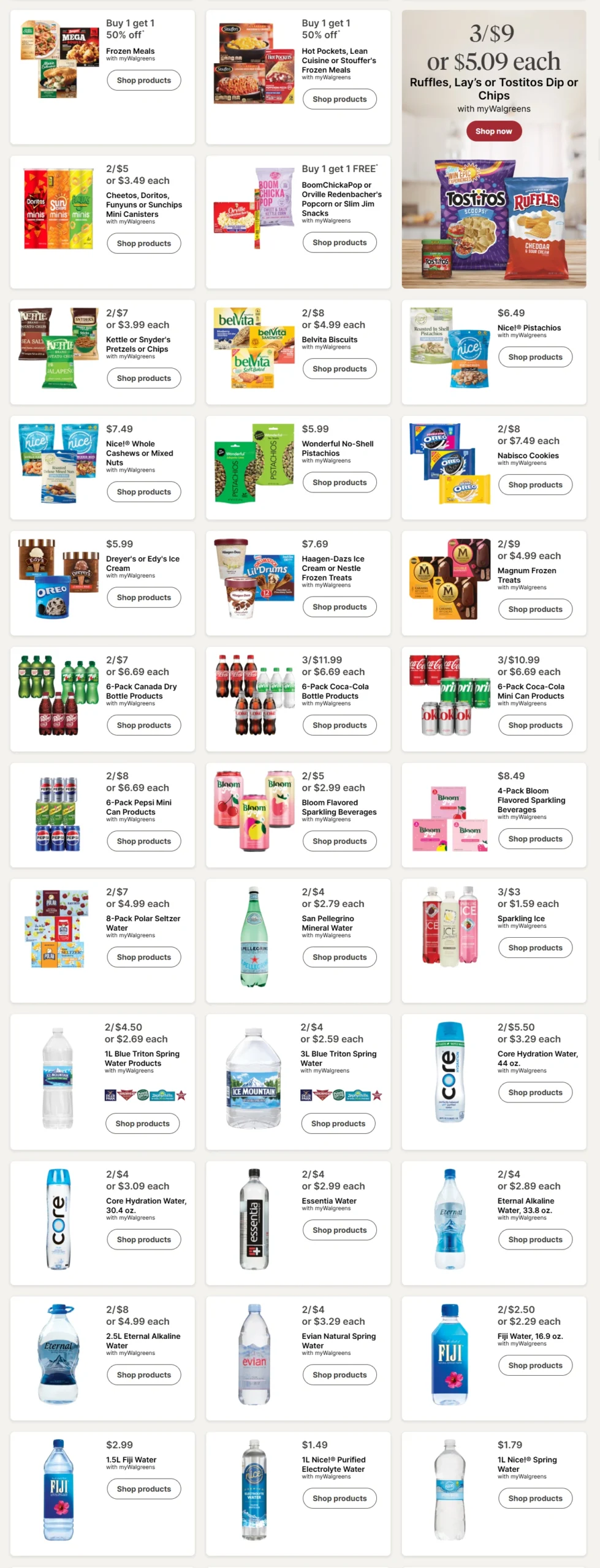Screen dimensions: 600x1568
Task: Shop products for Evian Natural Spring Water
Action: 340,1375
